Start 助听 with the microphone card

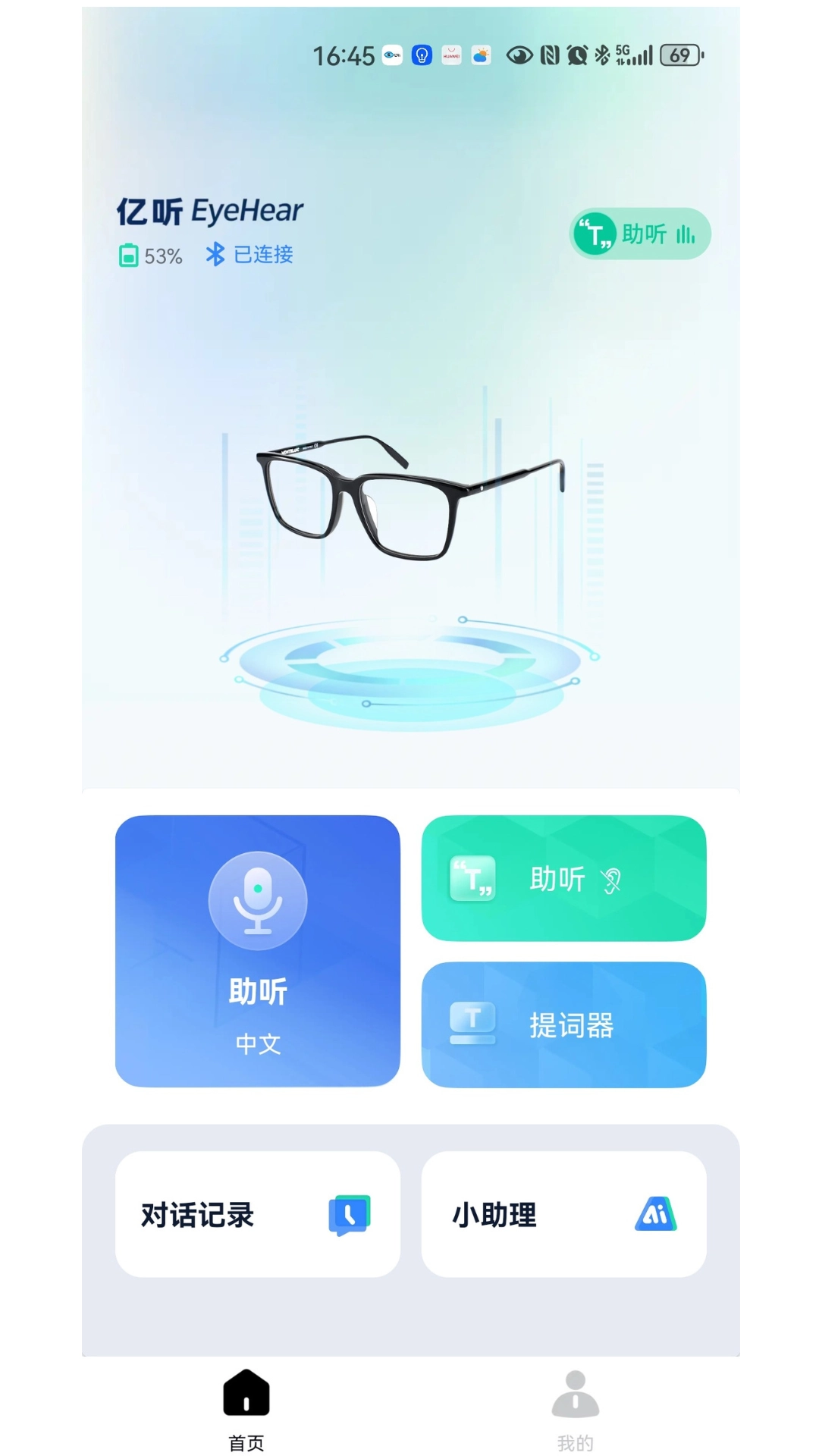pos(257,950)
